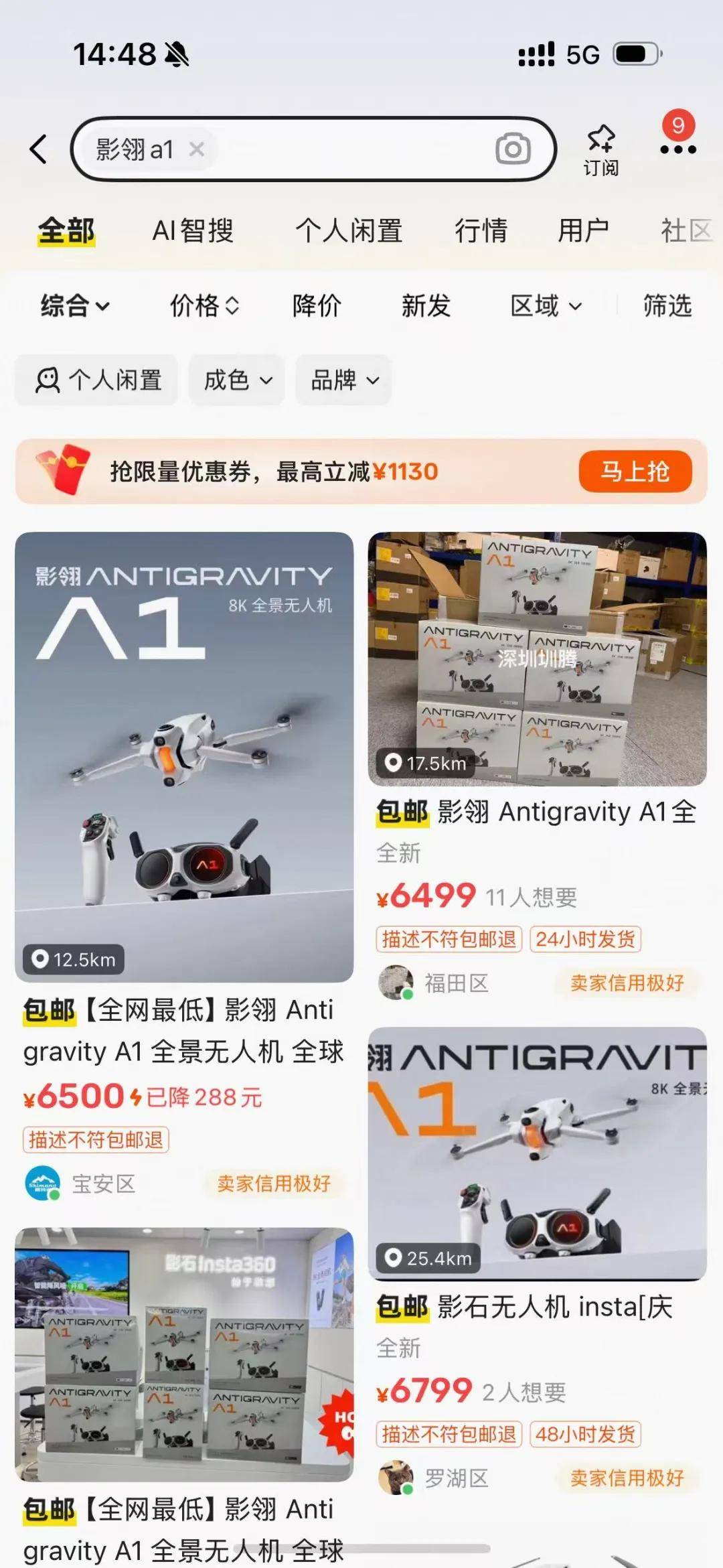Clear the 影翎 a1 search term
This screenshot has width=723, height=1568.
coord(196,149)
